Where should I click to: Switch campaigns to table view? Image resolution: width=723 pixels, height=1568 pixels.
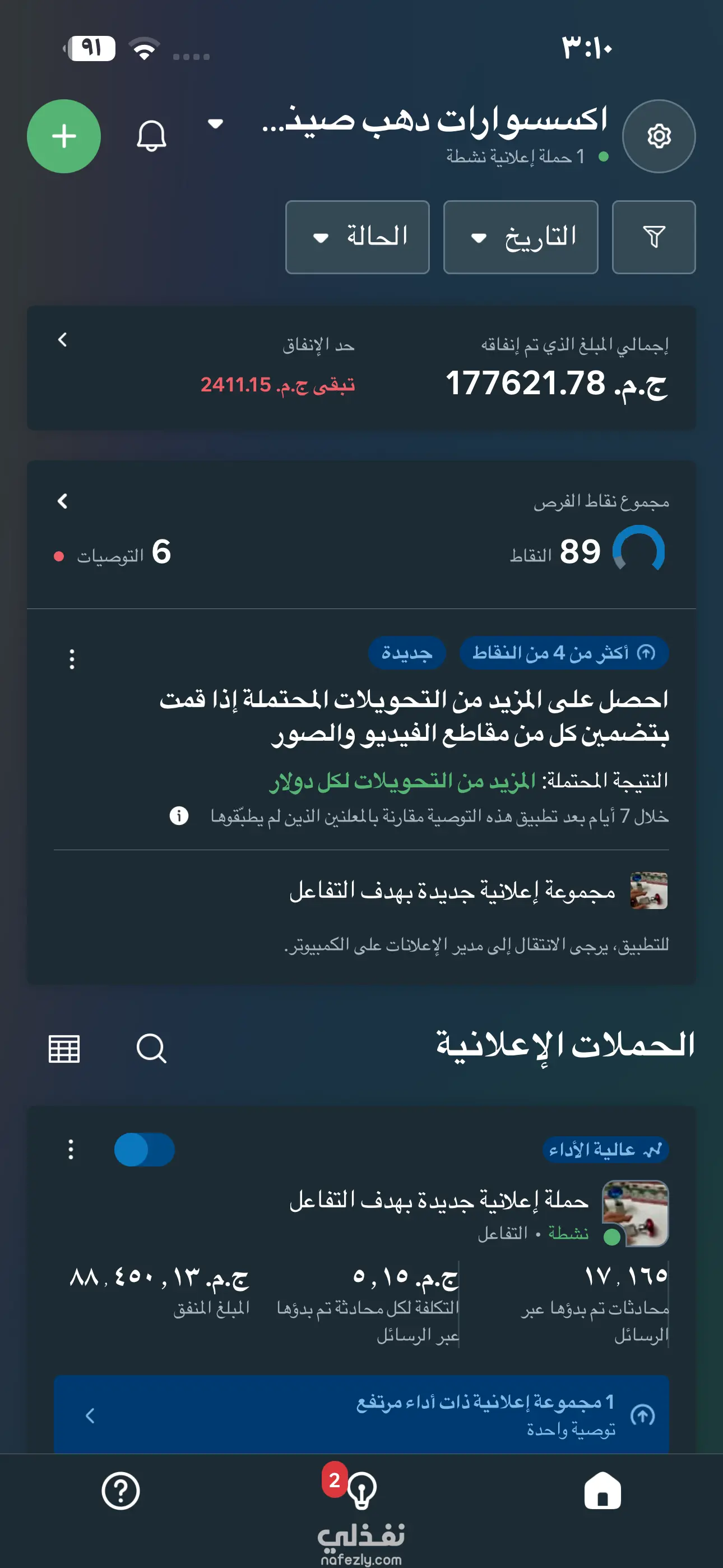(x=64, y=1048)
